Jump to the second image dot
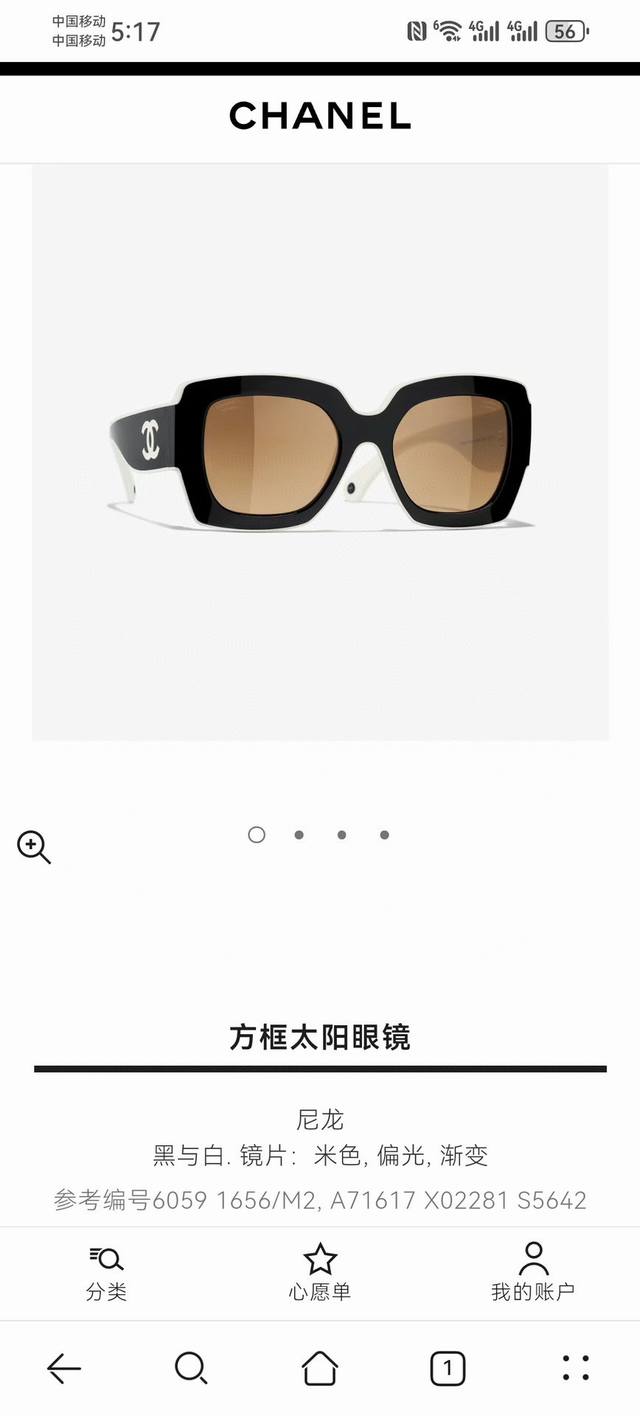The width and height of the screenshot is (640, 1416). (x=299, y=835)
